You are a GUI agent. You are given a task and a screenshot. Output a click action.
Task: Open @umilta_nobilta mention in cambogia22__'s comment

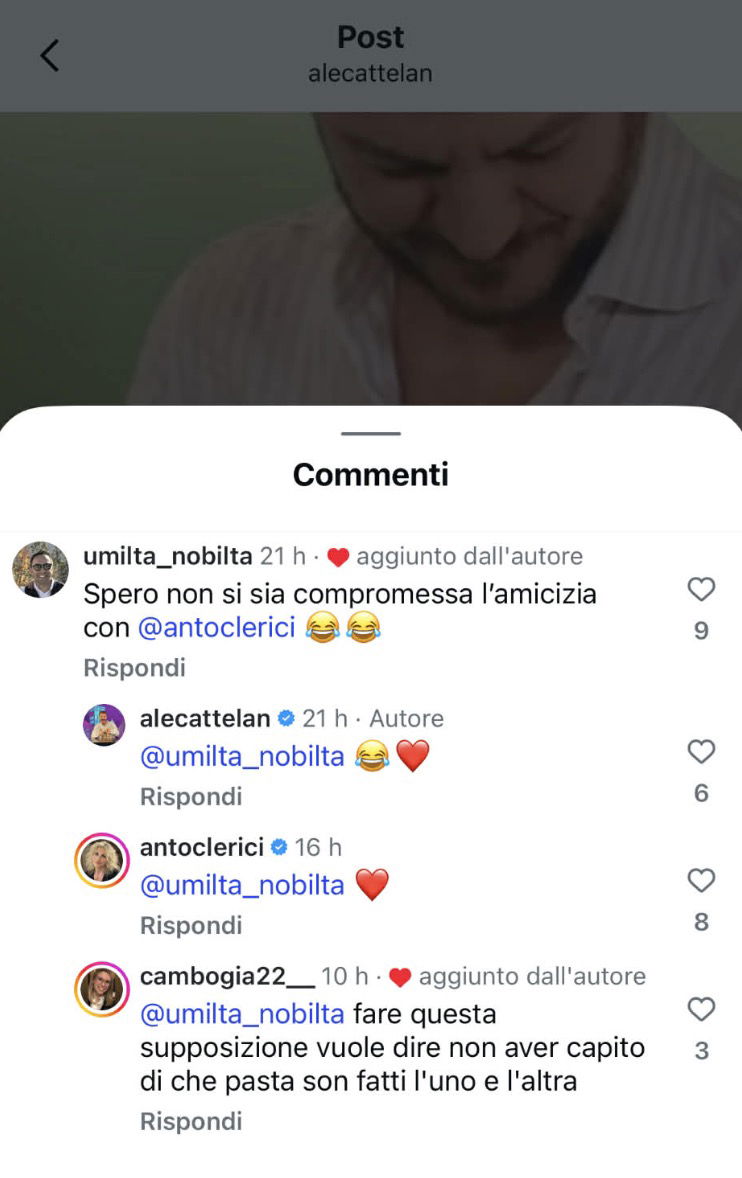[x=242, y=1013]
